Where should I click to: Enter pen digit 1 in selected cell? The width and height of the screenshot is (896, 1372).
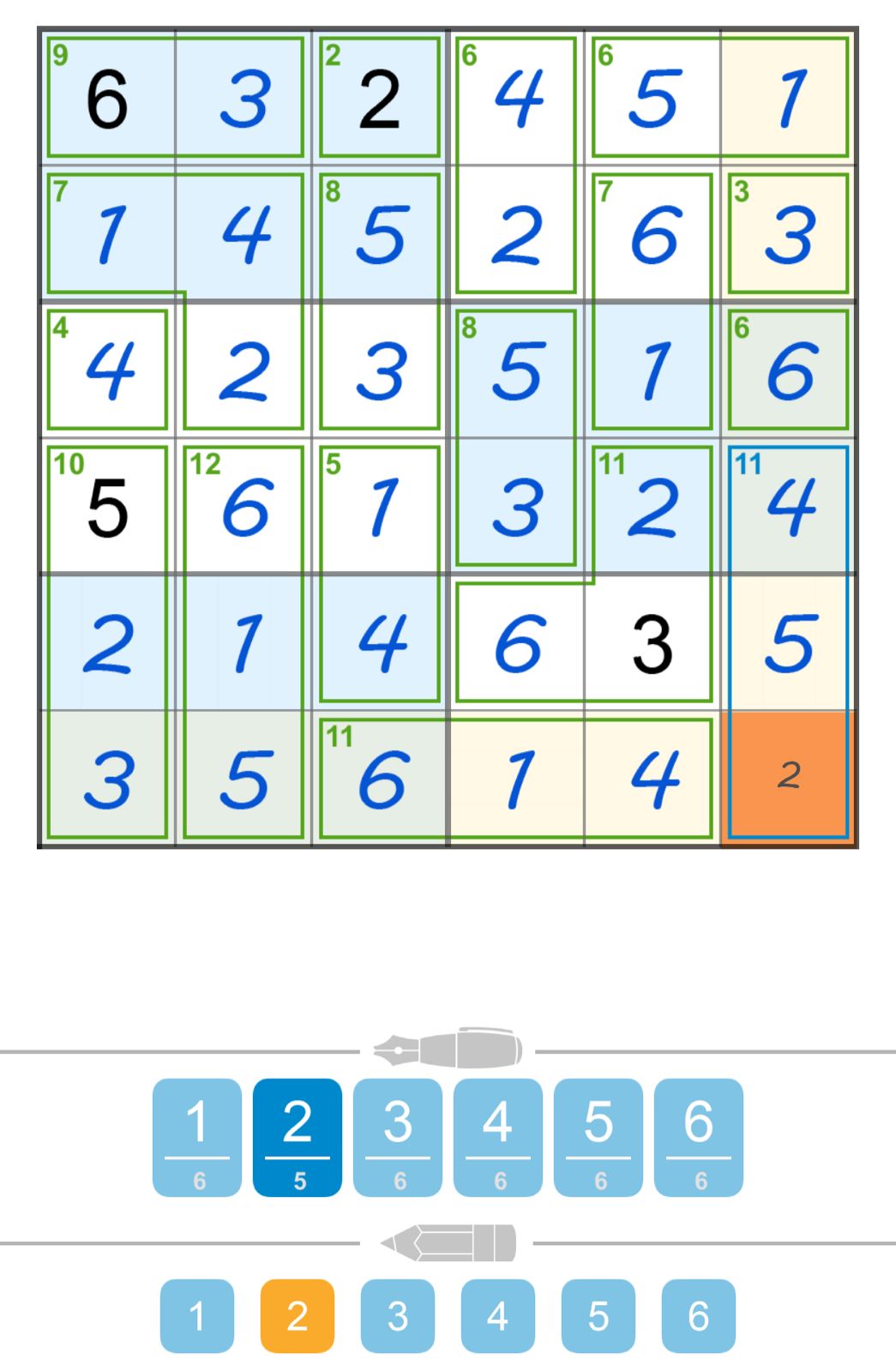pyautogui.click(x=197, y=1137)
